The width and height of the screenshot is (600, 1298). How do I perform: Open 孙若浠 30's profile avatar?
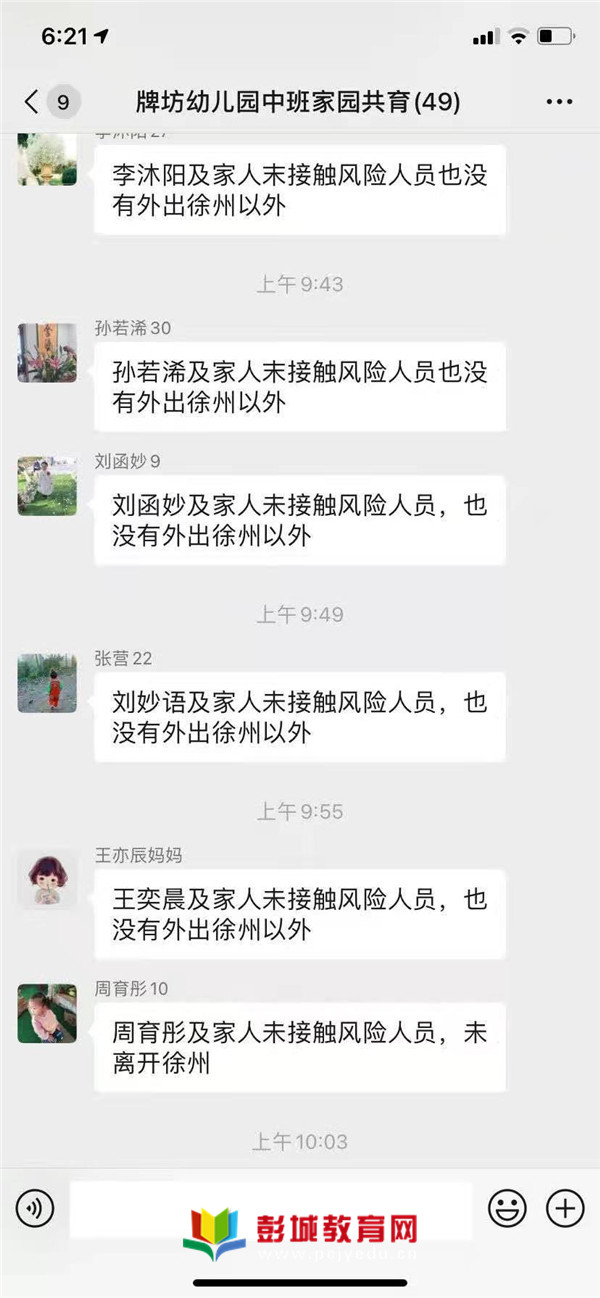pyautogui.click(x=47, y=353)
